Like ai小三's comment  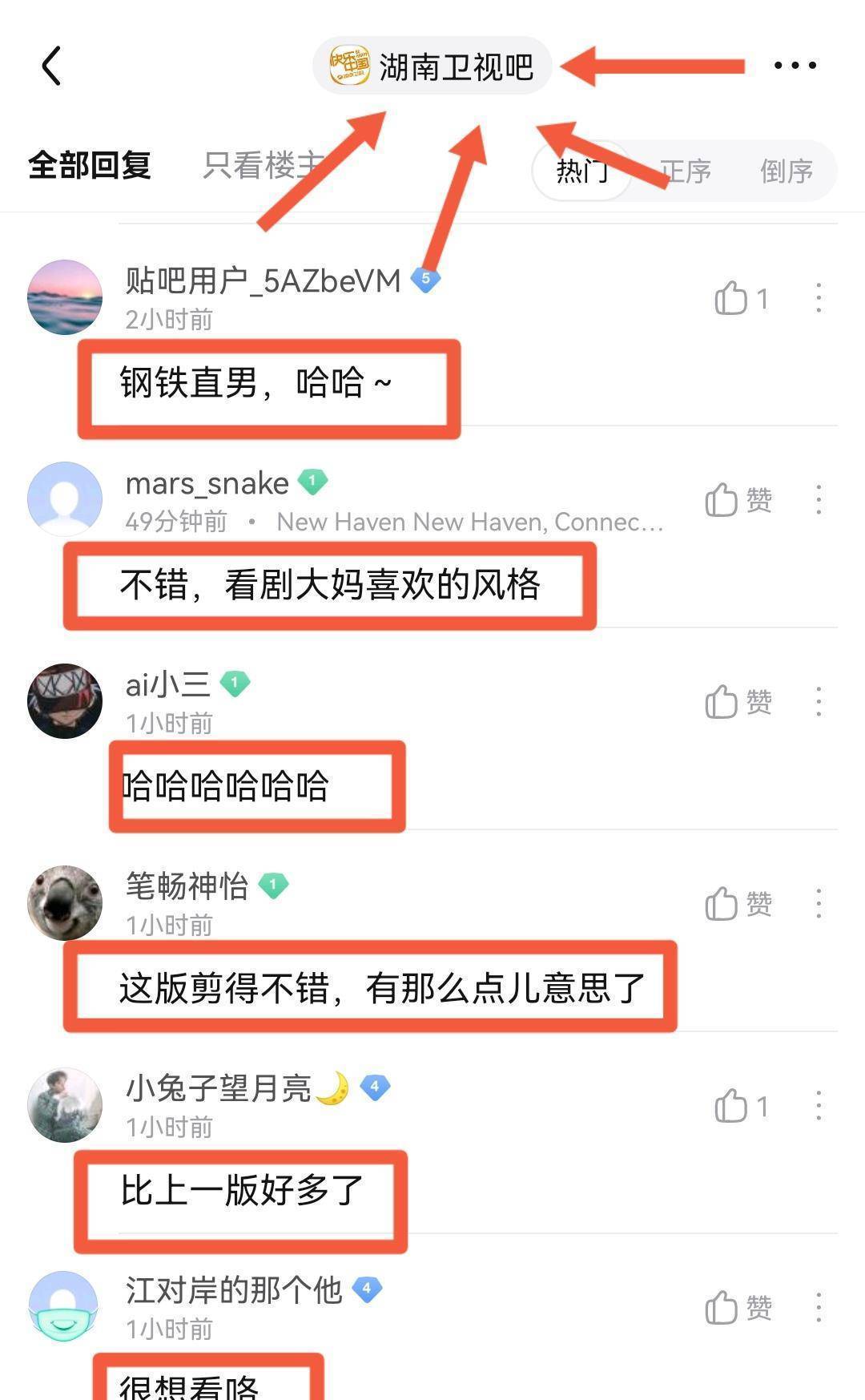(x=738, y=703)
